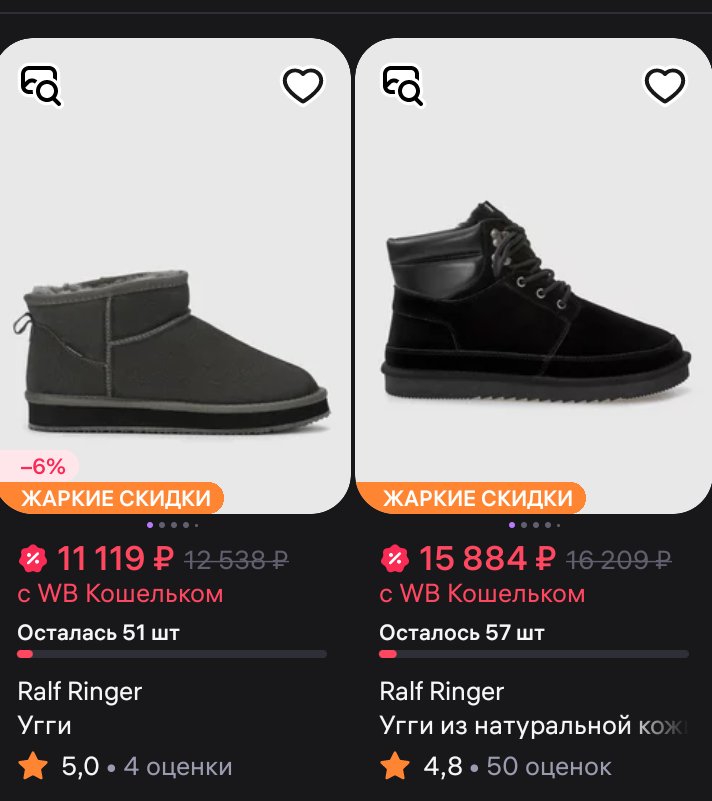
Task: Add grey ugg boots for 11 119 ₽ to favorites
Action: click(x=303, y=86)
